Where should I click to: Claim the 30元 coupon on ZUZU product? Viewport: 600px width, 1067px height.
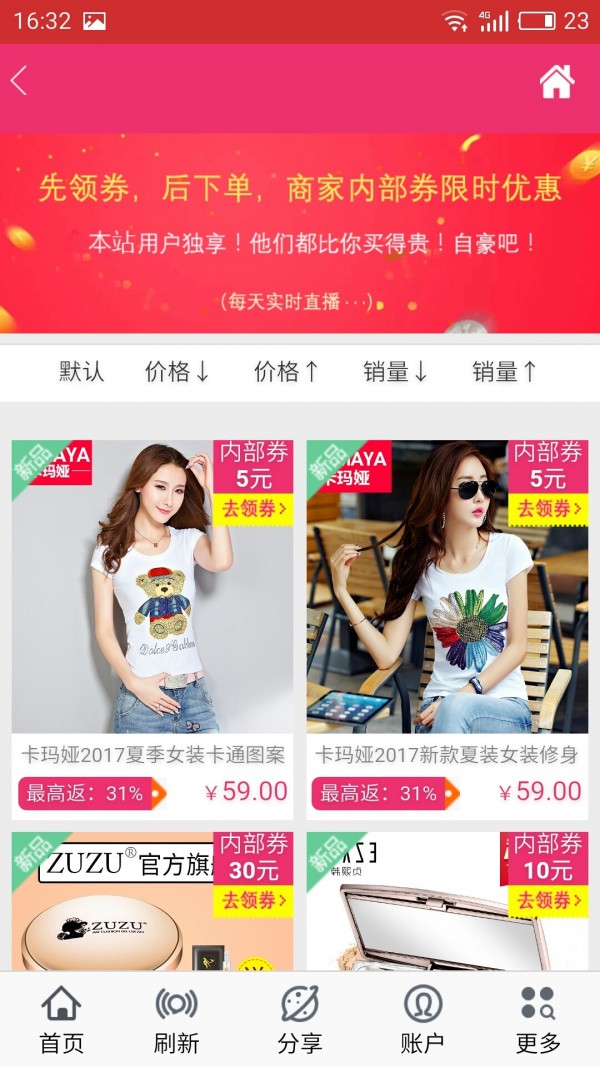point(253,900)
